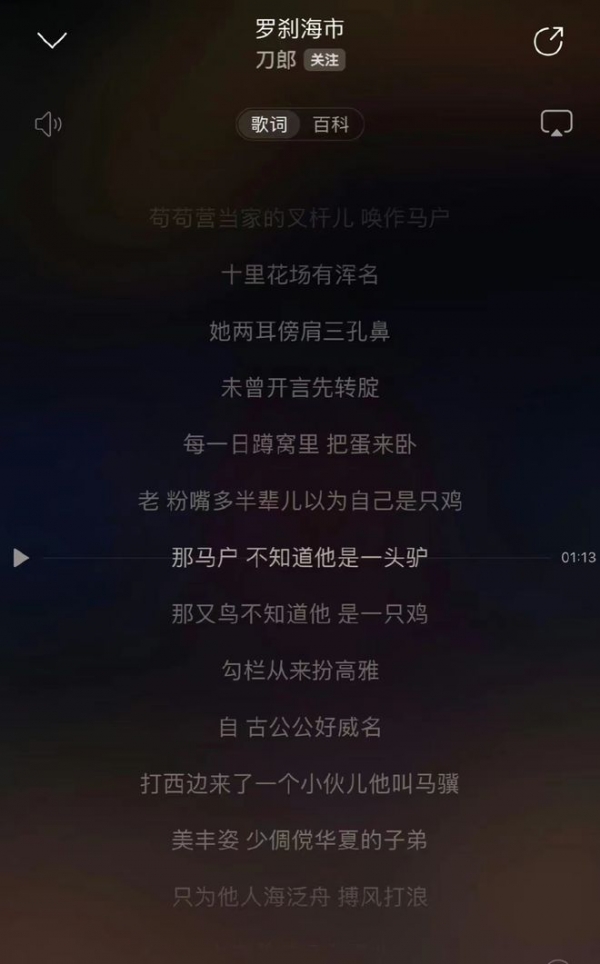Share the song 罗刹海市
This screenshot has width=600, height=964.
click(x=548, y=41)
